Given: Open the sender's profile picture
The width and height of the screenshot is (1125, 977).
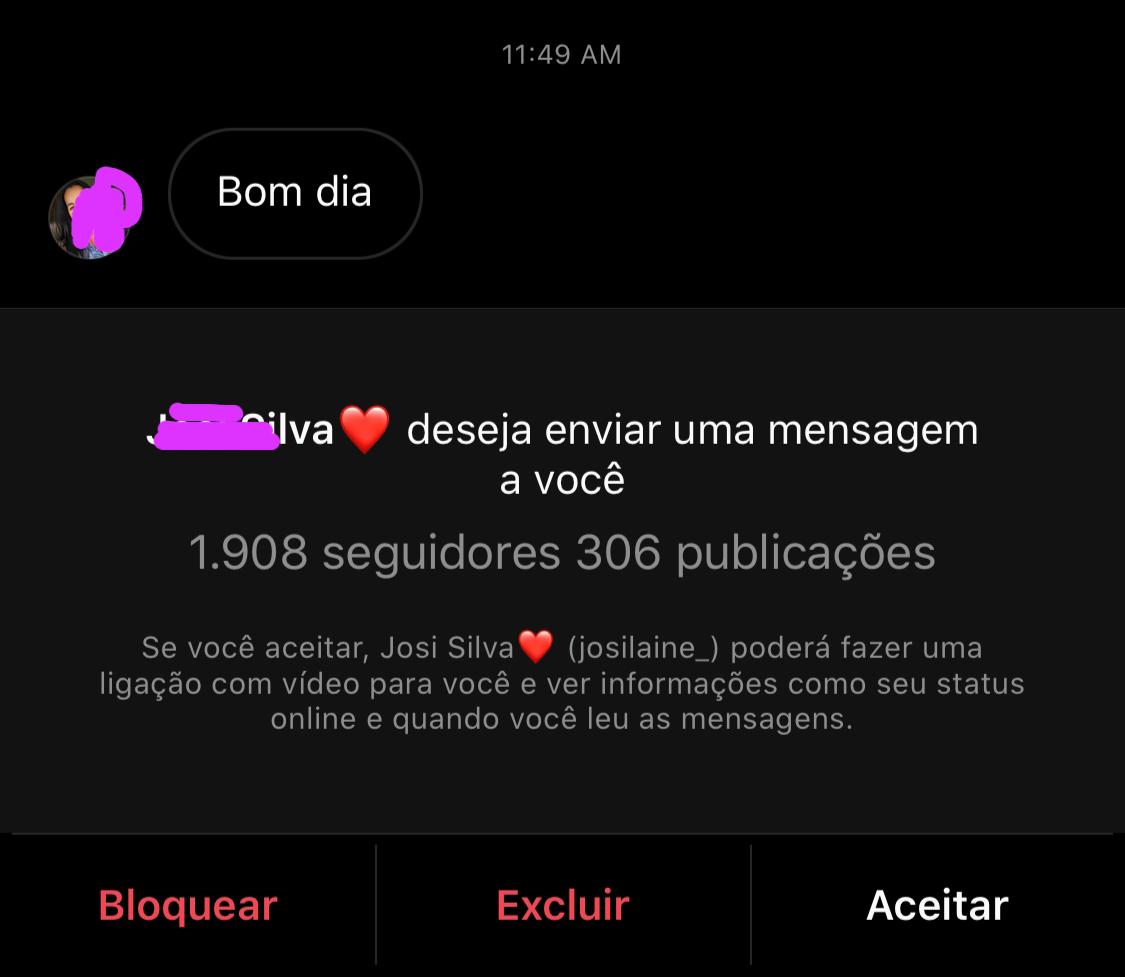Looking at the screenshot, I should pos(92,216).
